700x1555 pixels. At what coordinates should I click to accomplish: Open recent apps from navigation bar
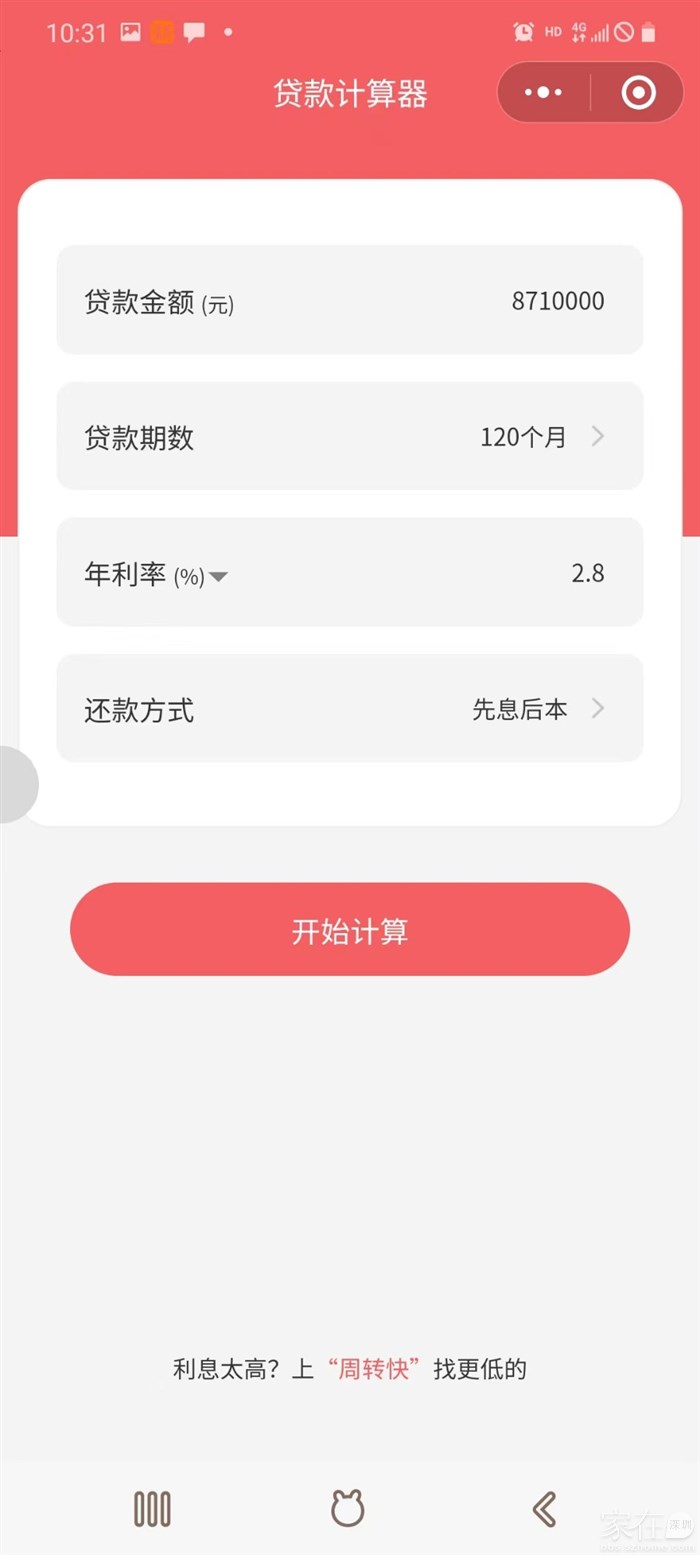[x=152, y=1509]
